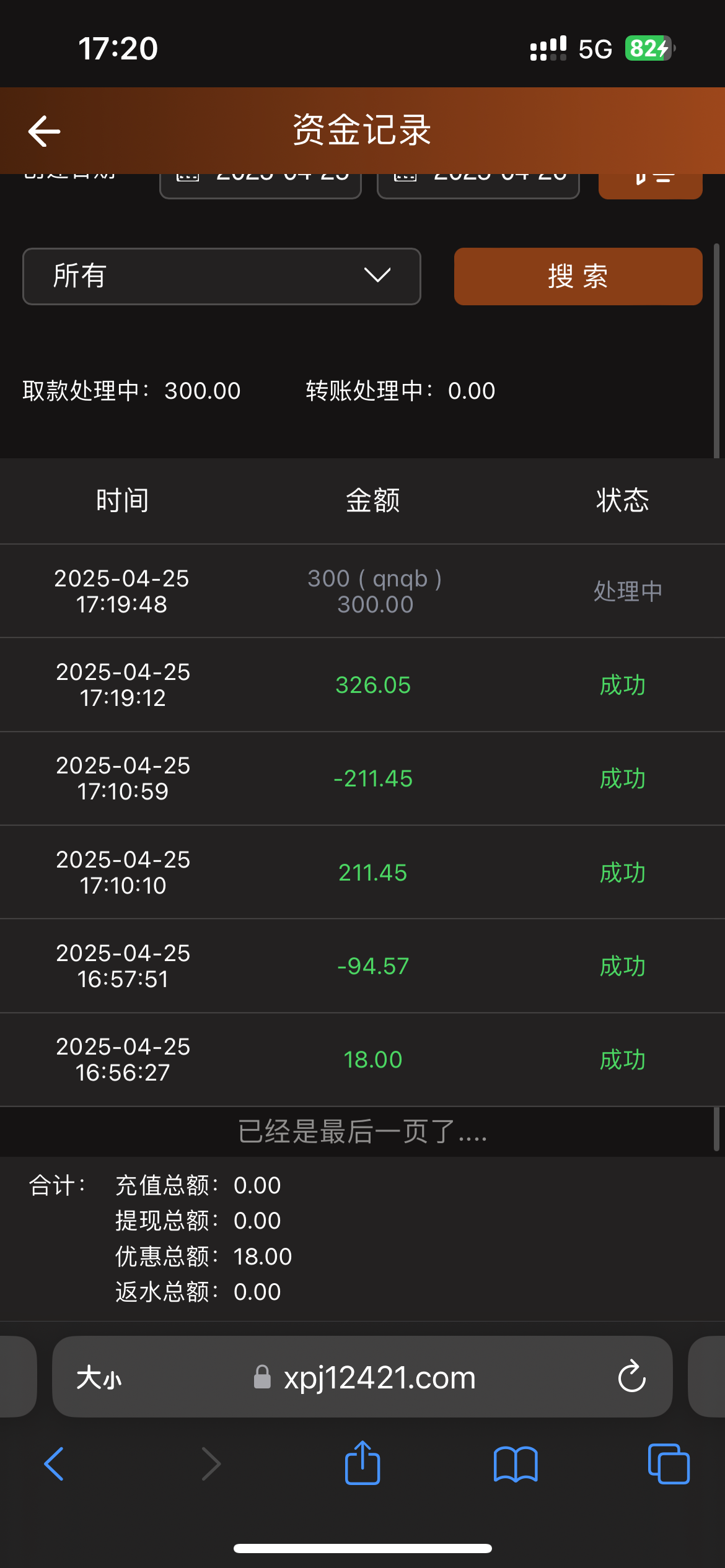The height and width of the screenshot is (1568, 725).
Task: Expand the 所有 type dropdown
Action: [x=222, y=276]
